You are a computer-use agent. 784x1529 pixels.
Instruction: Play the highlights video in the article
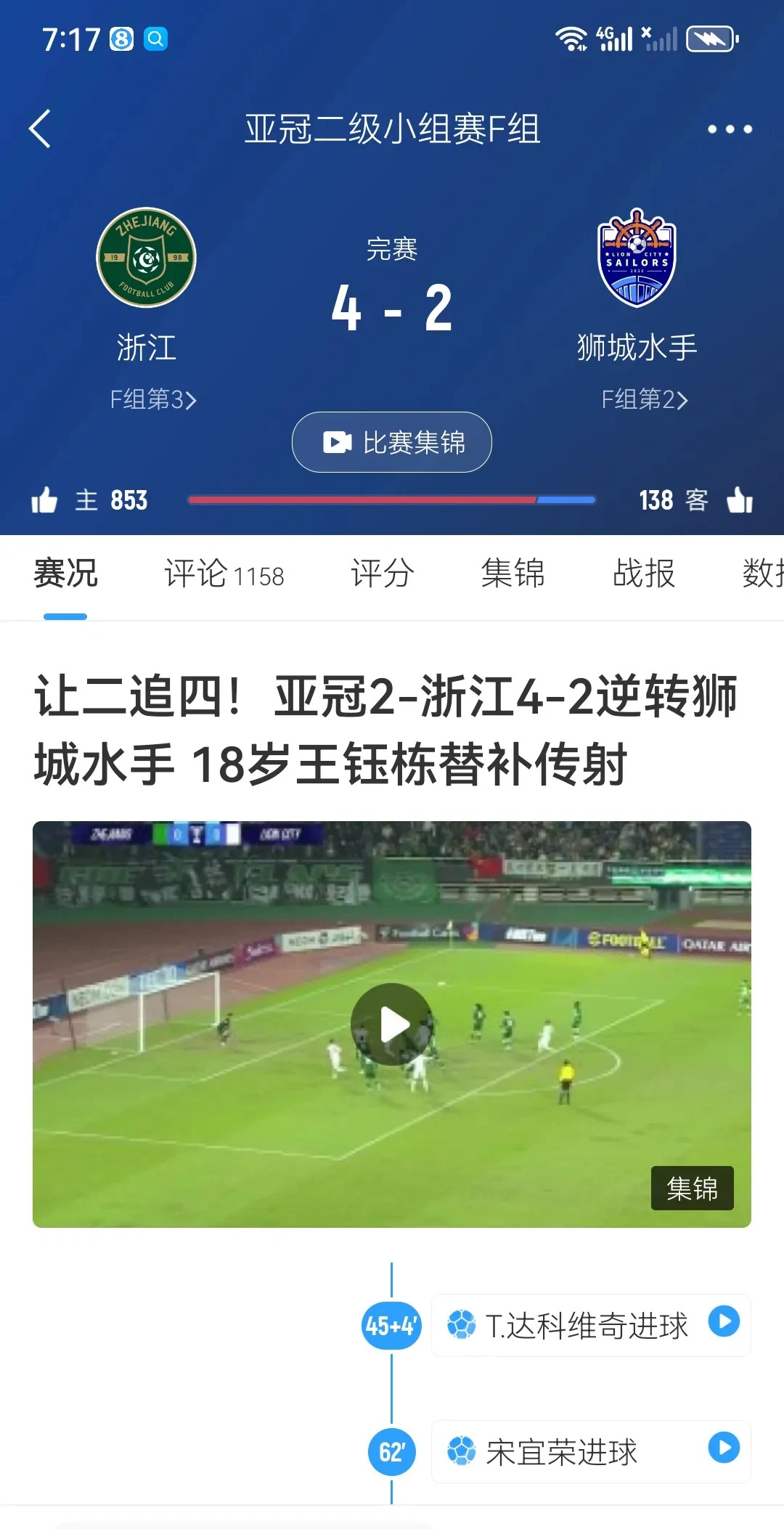coord(391,1020)
